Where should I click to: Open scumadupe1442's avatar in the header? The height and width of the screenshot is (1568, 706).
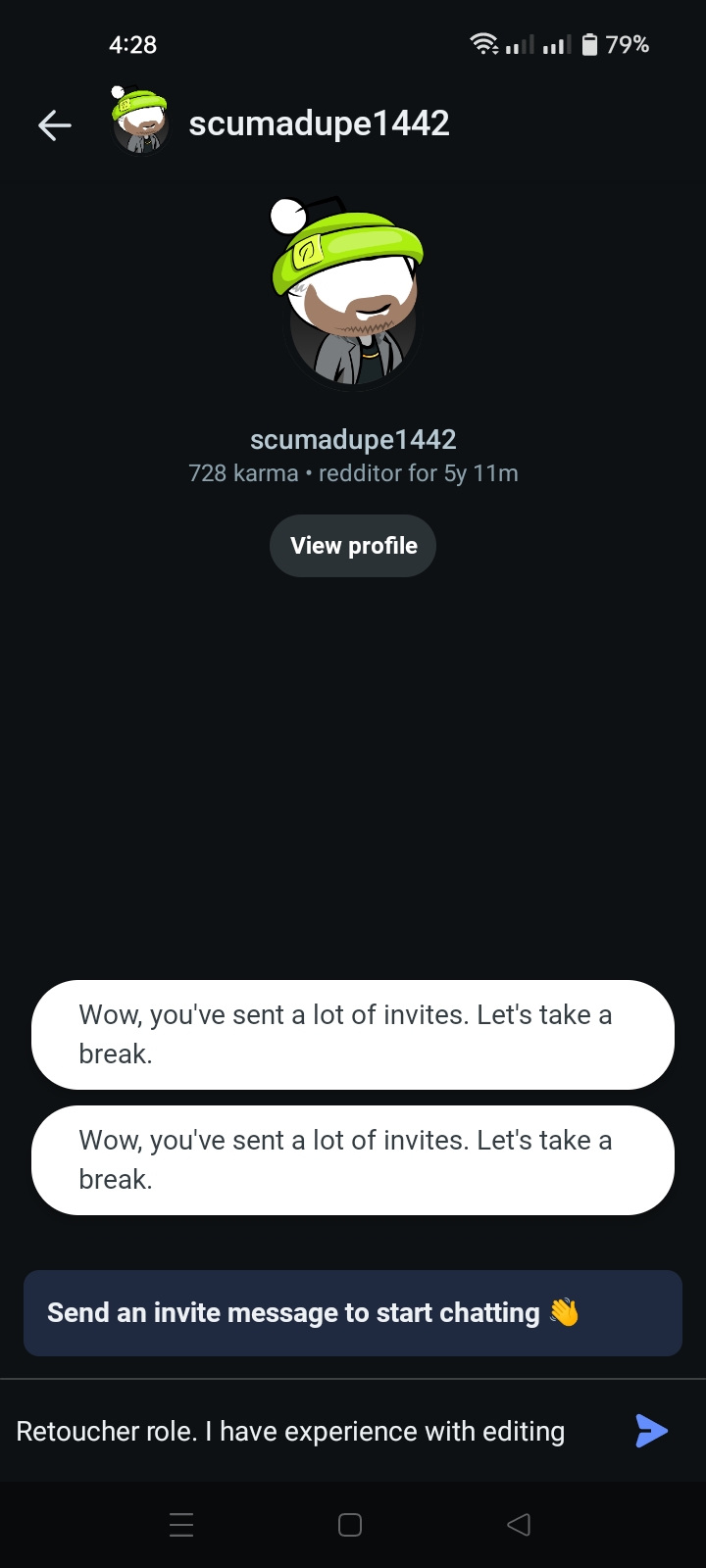tap(139, 122)
